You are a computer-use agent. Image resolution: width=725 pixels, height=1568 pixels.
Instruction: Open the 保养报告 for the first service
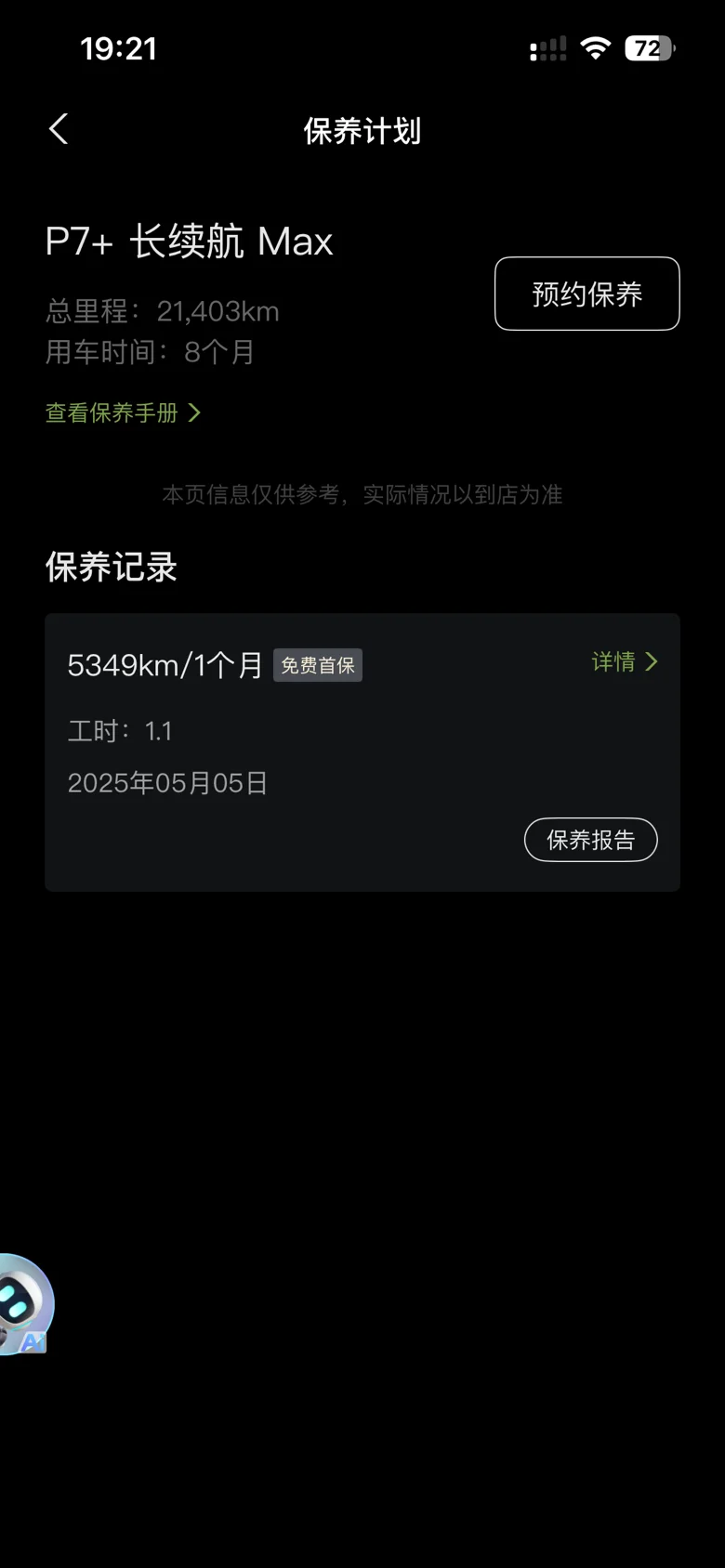(x=590, y=840)
